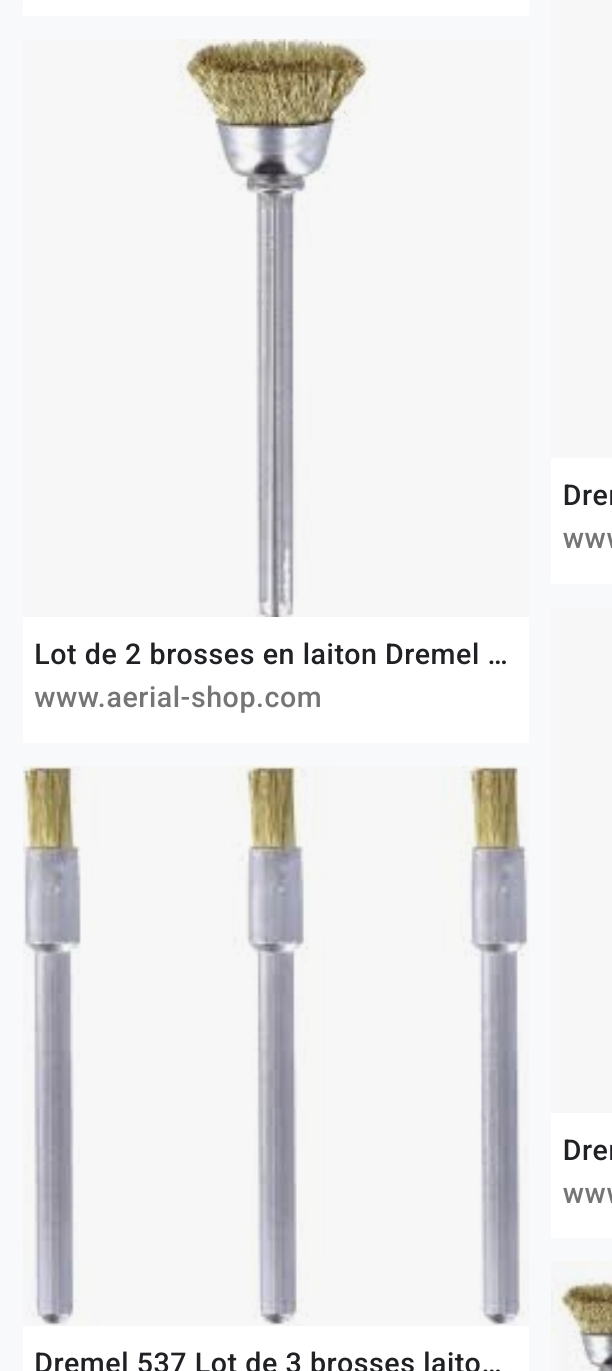Visit www.aerial-shop.com source link

click(178, 698)
